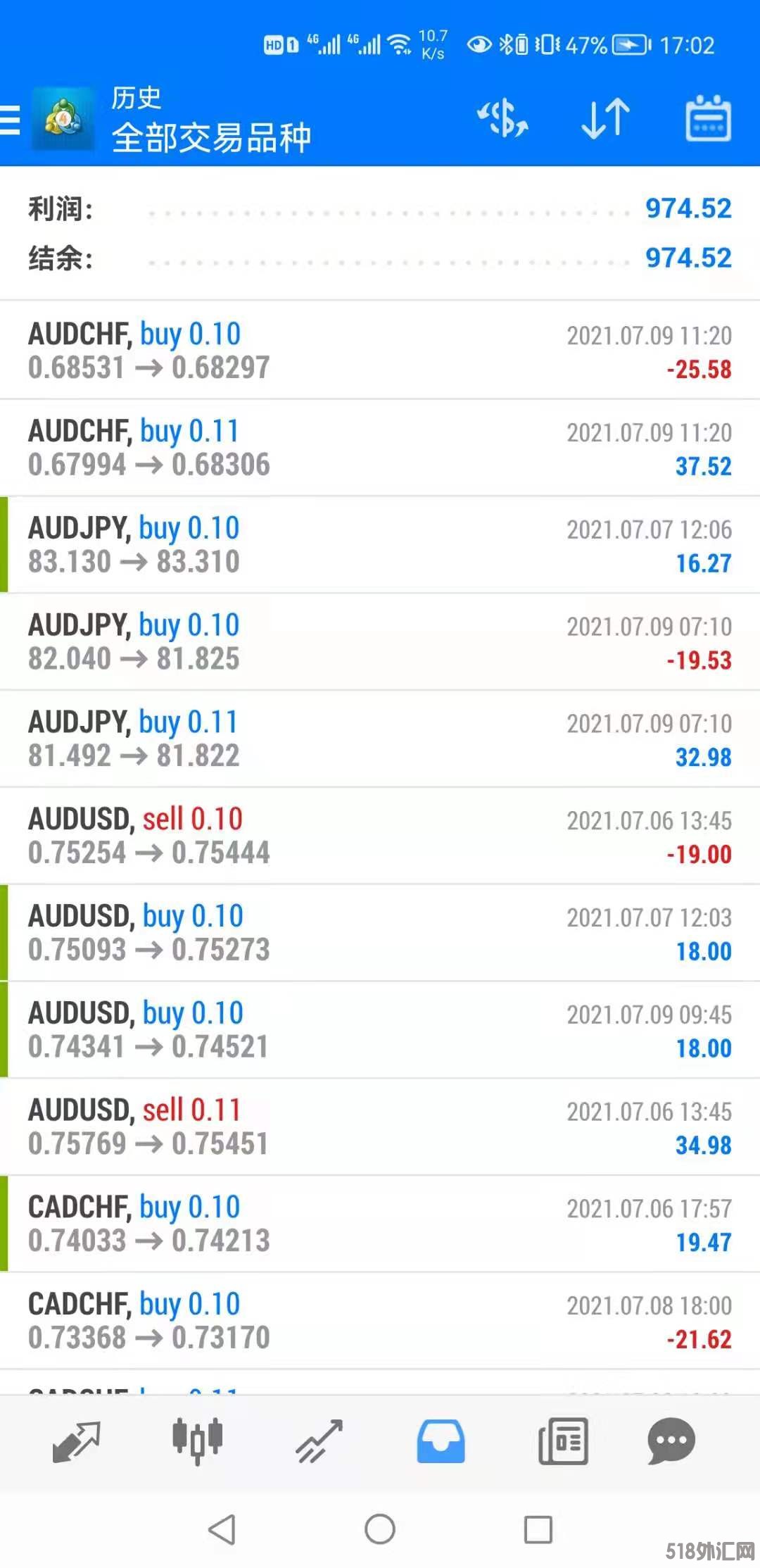This screenshot has height=1568, width=760.
Task: View AUDJPY buy 0.10 trade earning 16.27
Action: pos(380,545)
